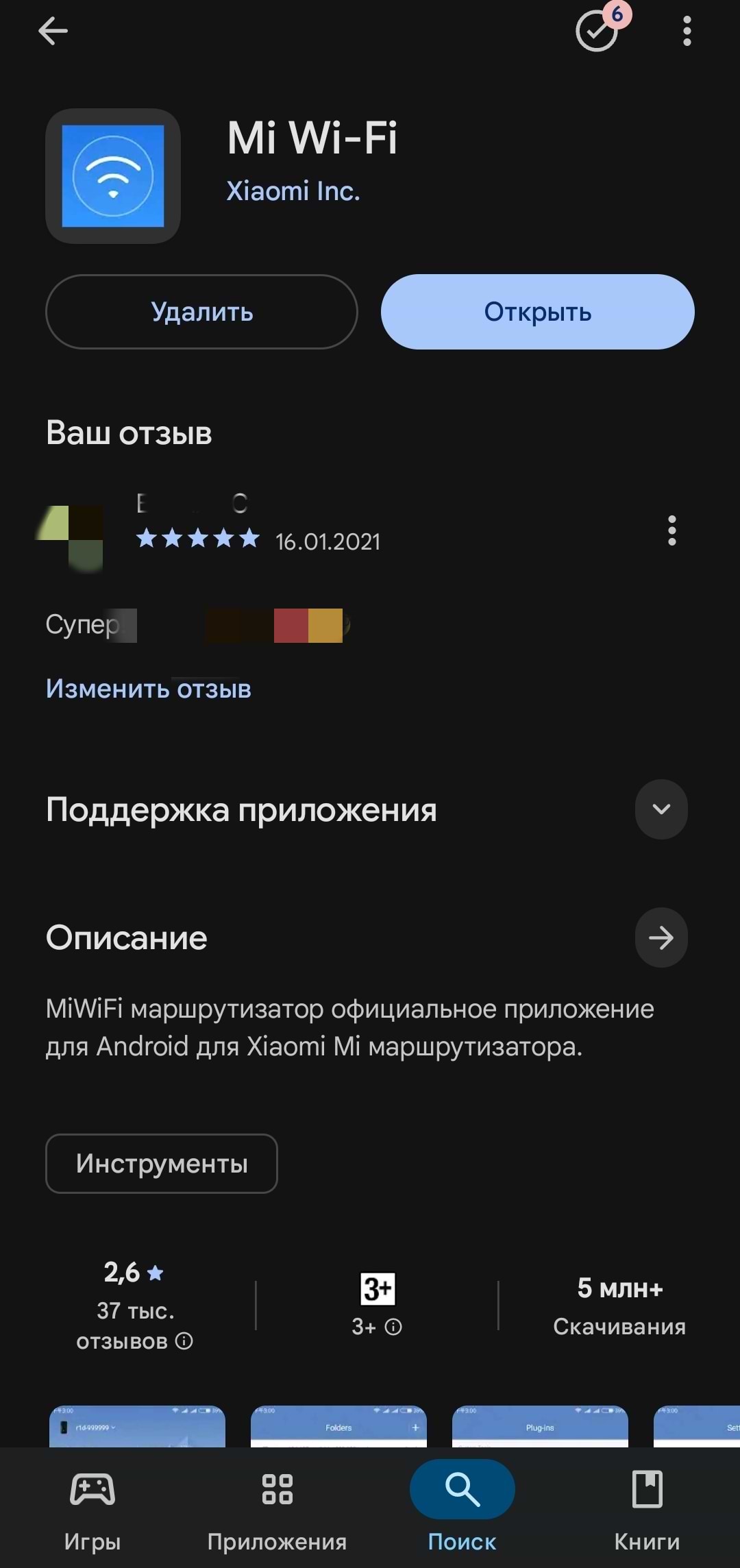740x1568 pixels.
Task: Tap the Инструменты category chip
Action: tap(162, 1164)
